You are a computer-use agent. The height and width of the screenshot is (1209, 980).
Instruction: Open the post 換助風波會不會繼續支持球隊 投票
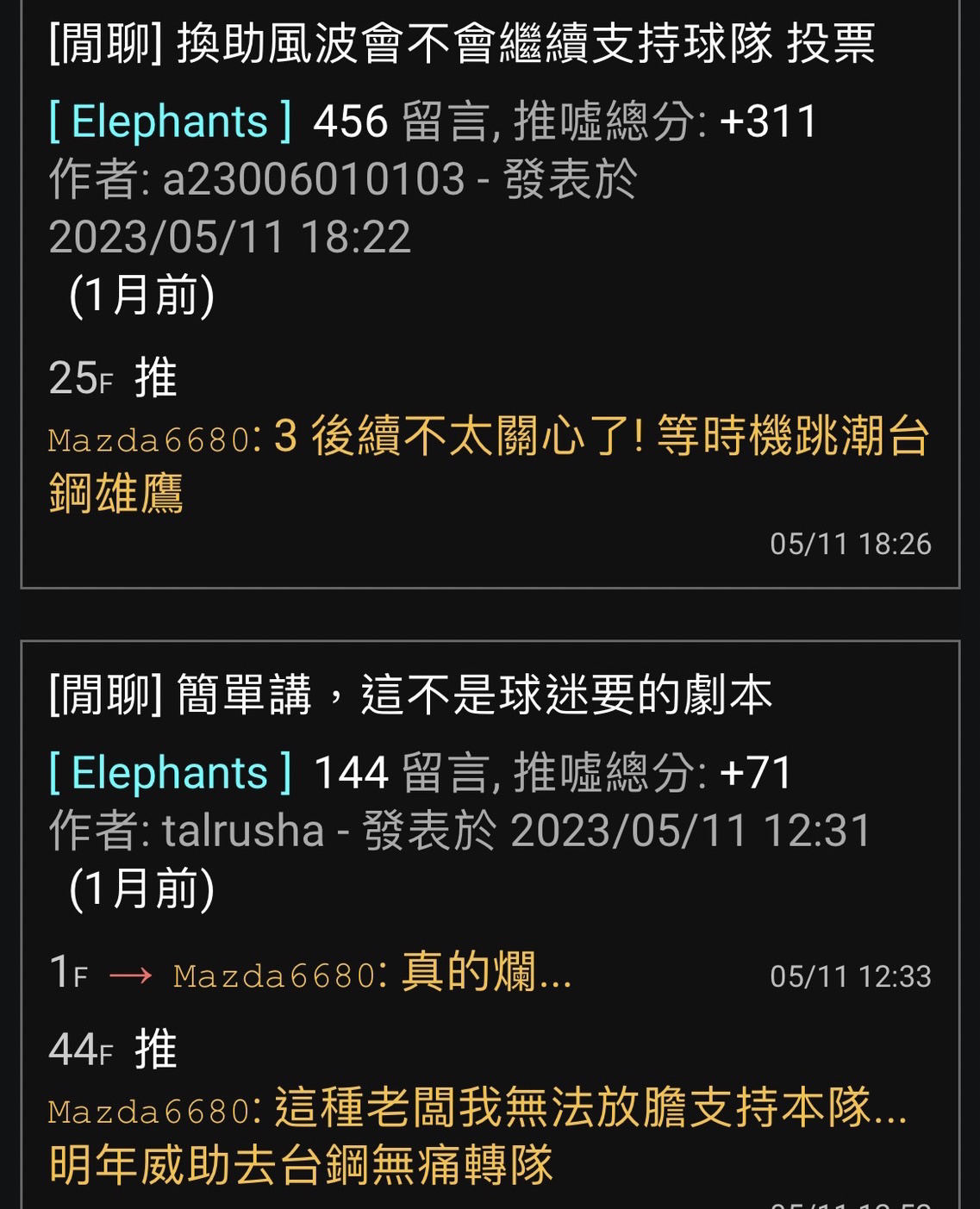(x=462, y=45)
